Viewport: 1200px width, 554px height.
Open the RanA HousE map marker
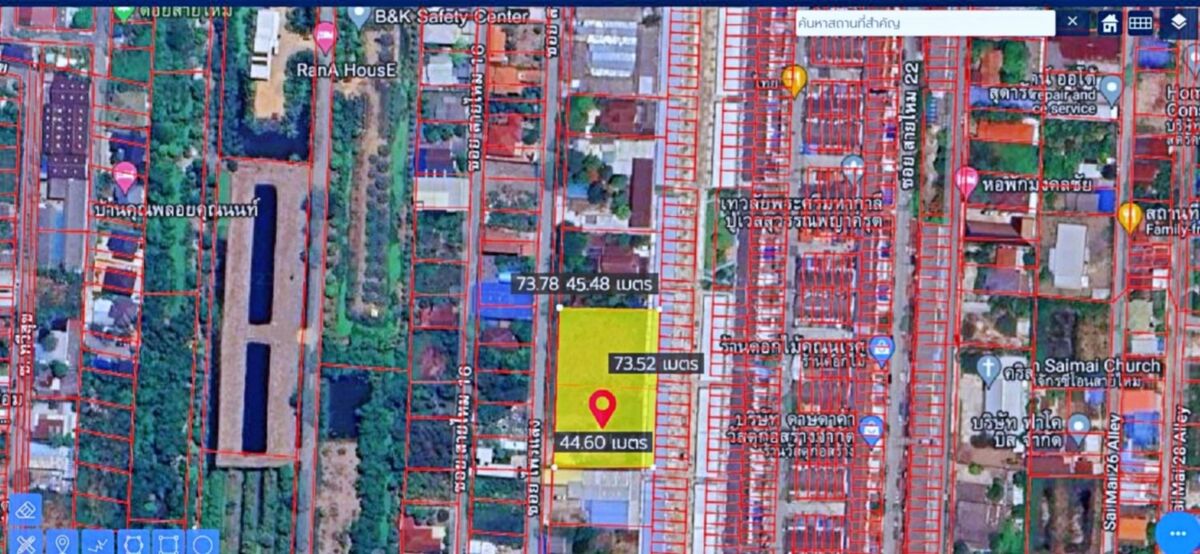click(x=325, y=38)
